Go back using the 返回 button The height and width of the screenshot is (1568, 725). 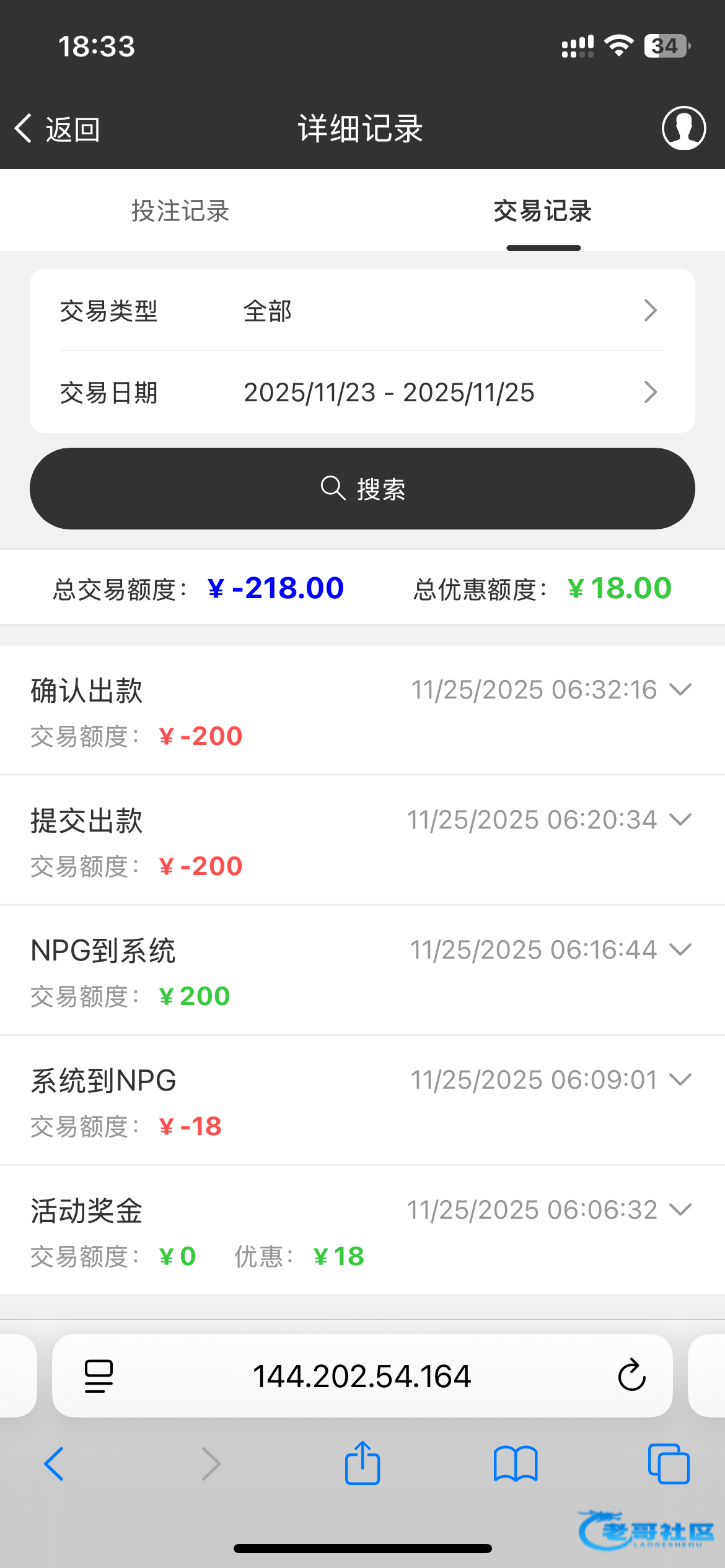[57, 129]
